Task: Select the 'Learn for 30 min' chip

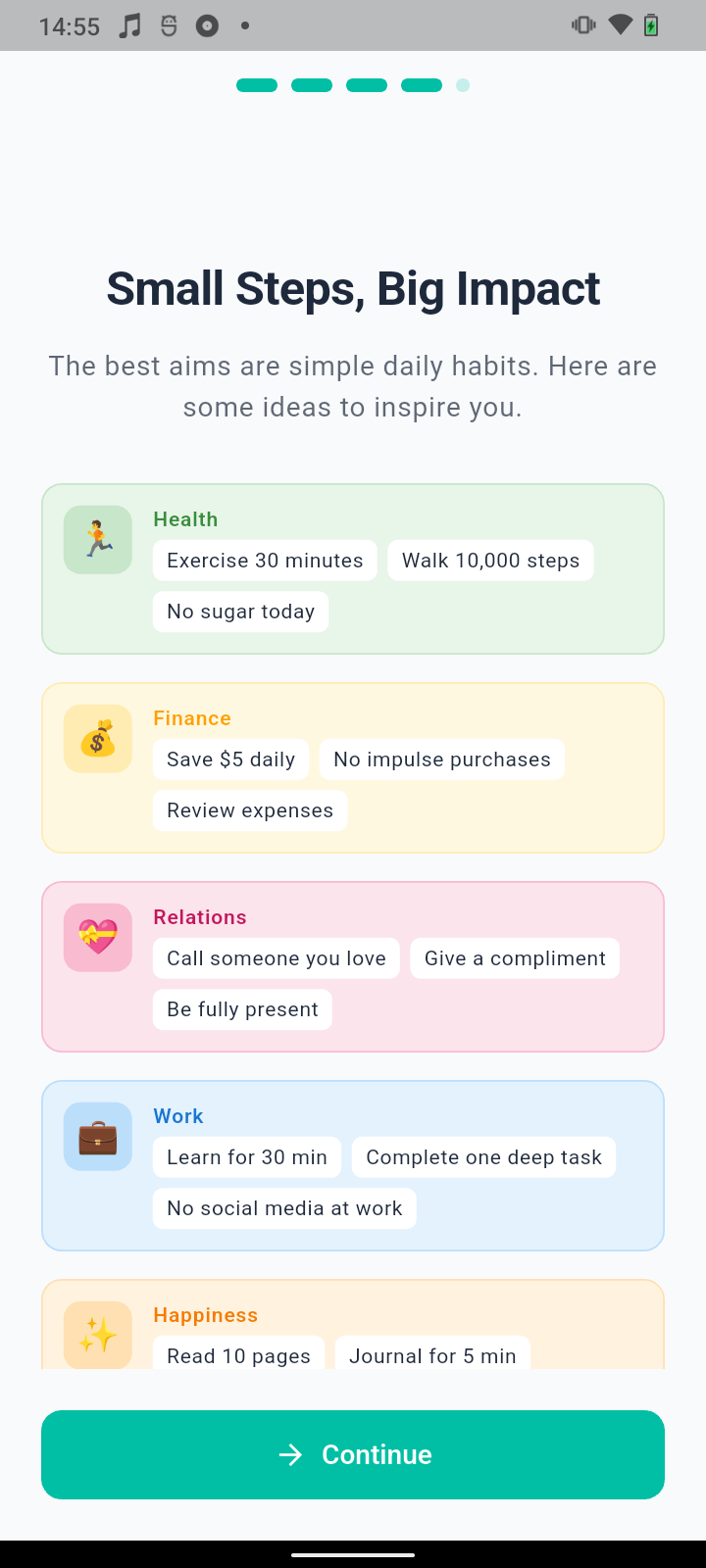Action: [x=247, y=1156]
